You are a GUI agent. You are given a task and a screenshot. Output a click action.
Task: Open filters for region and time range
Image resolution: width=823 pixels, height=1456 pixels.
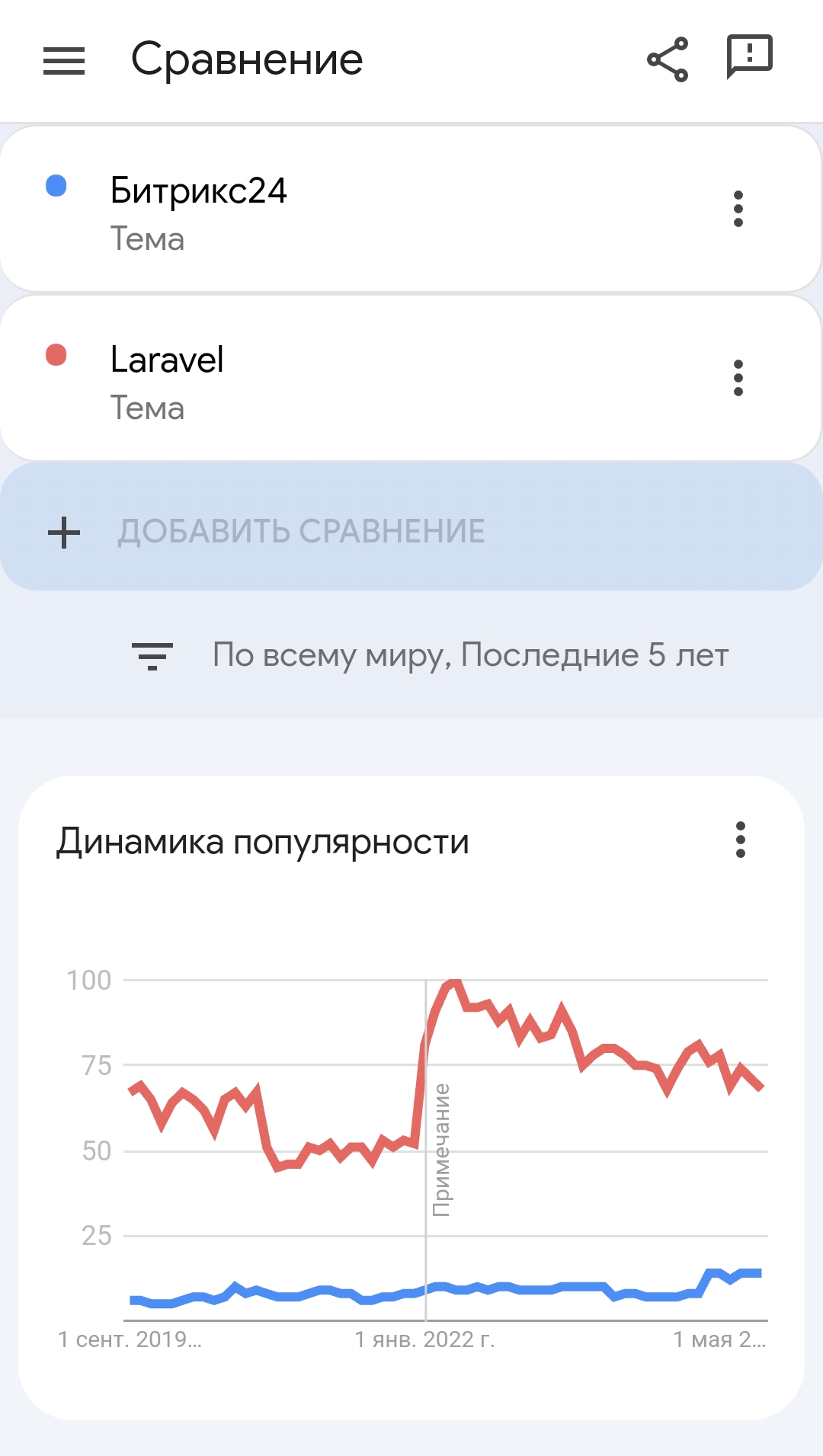point(430,655)
